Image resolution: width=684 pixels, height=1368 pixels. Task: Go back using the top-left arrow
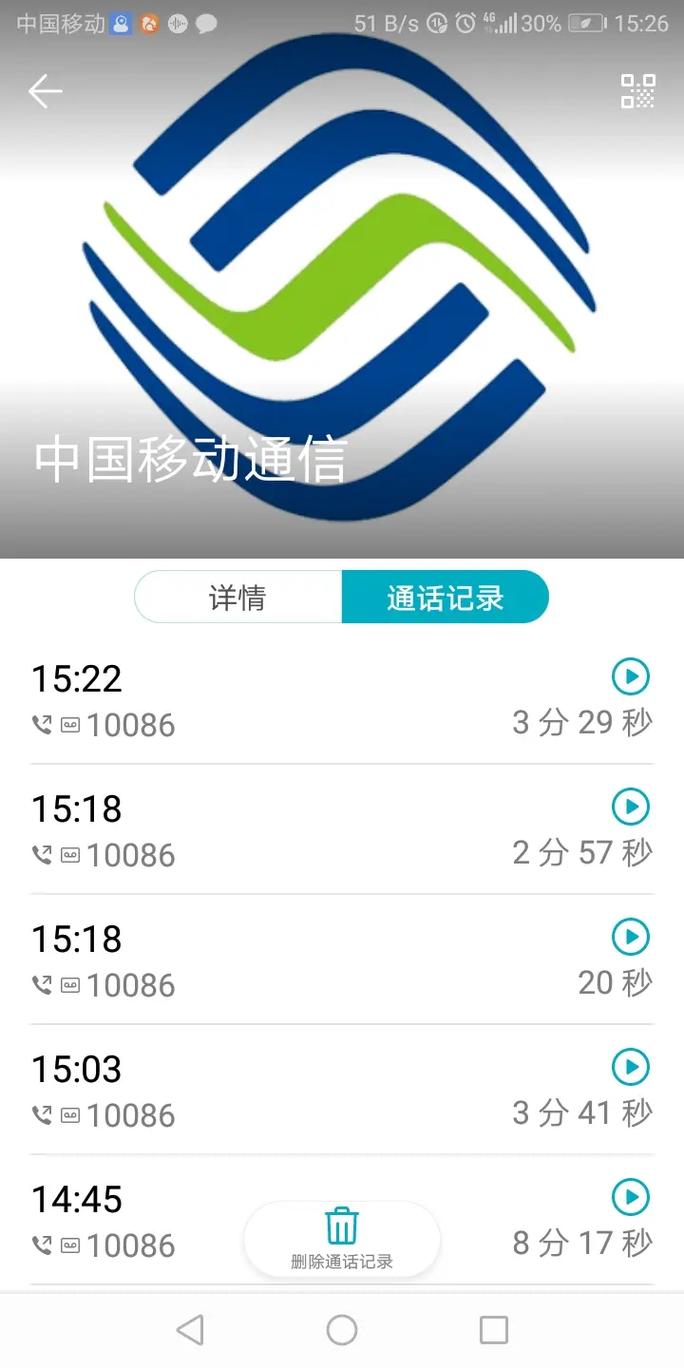[45, 92]
